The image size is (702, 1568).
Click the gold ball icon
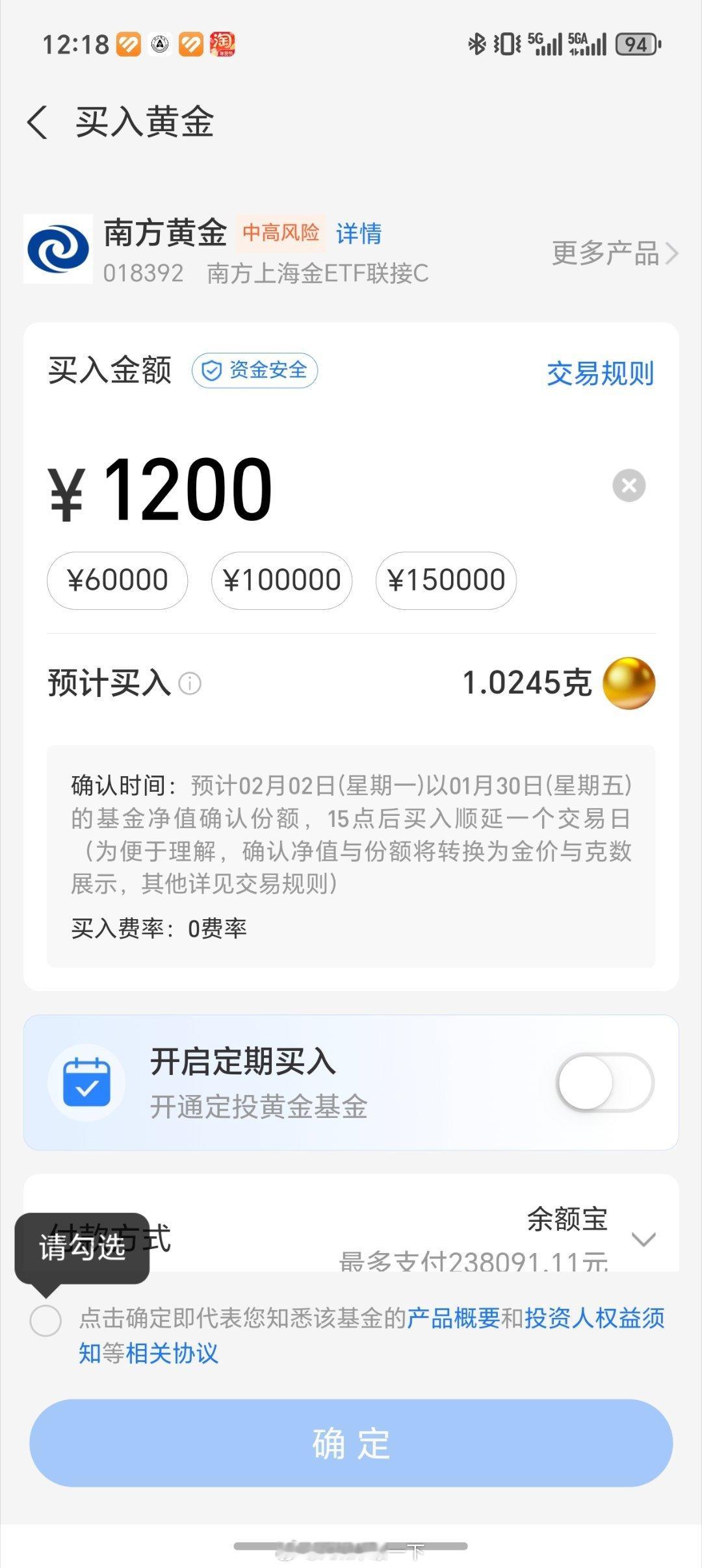click(x=628, y=682)
